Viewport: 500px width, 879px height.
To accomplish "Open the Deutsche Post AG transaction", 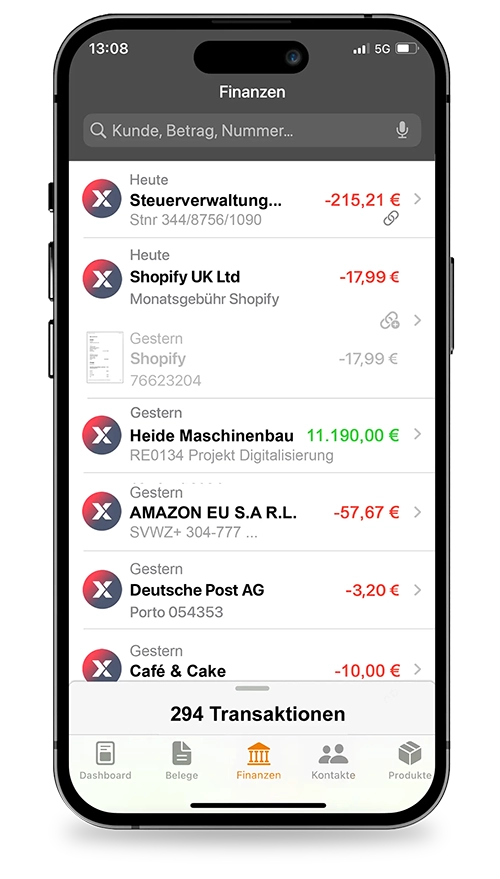I will 252,590.
